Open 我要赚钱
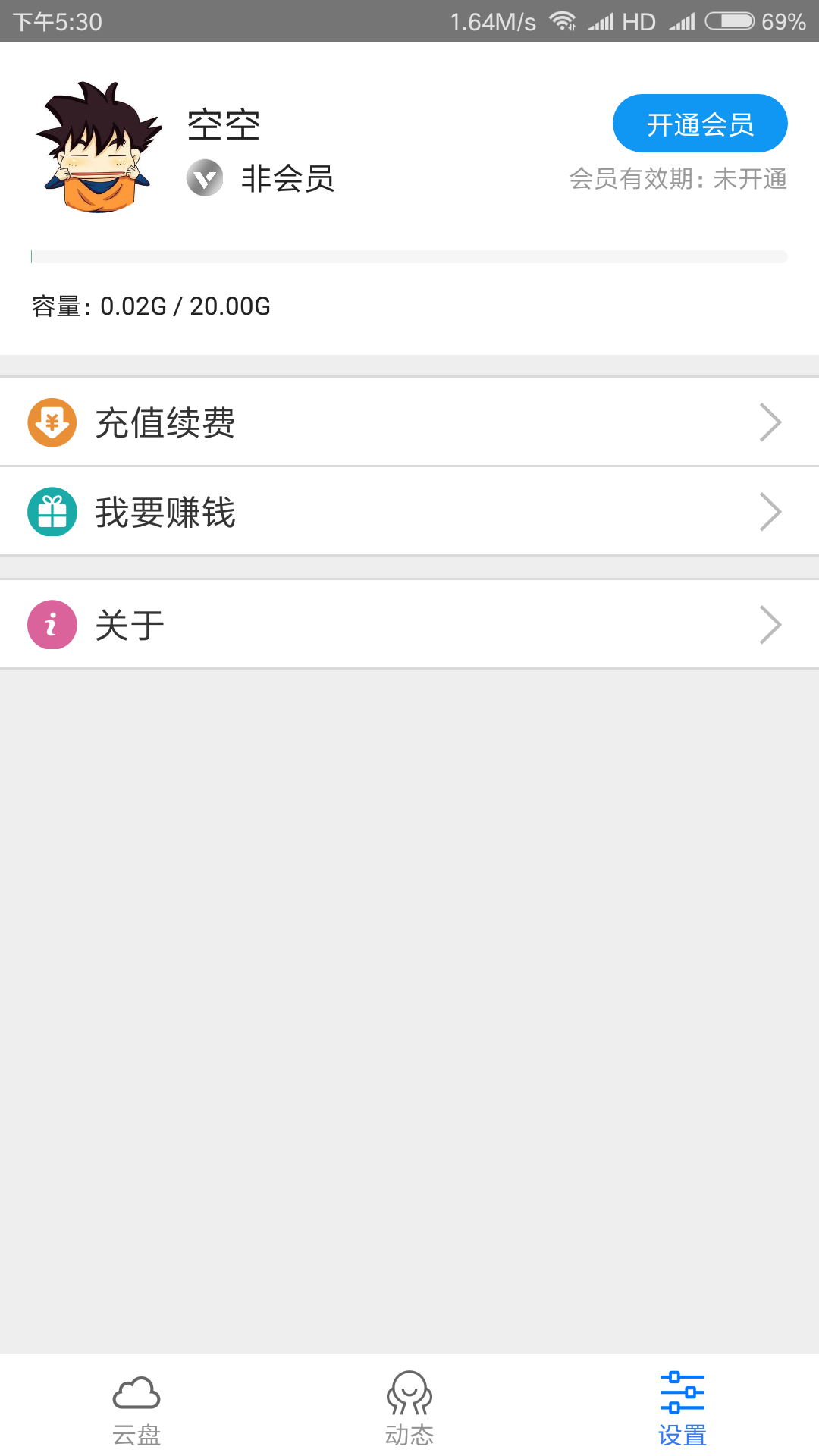 point(409,511)
